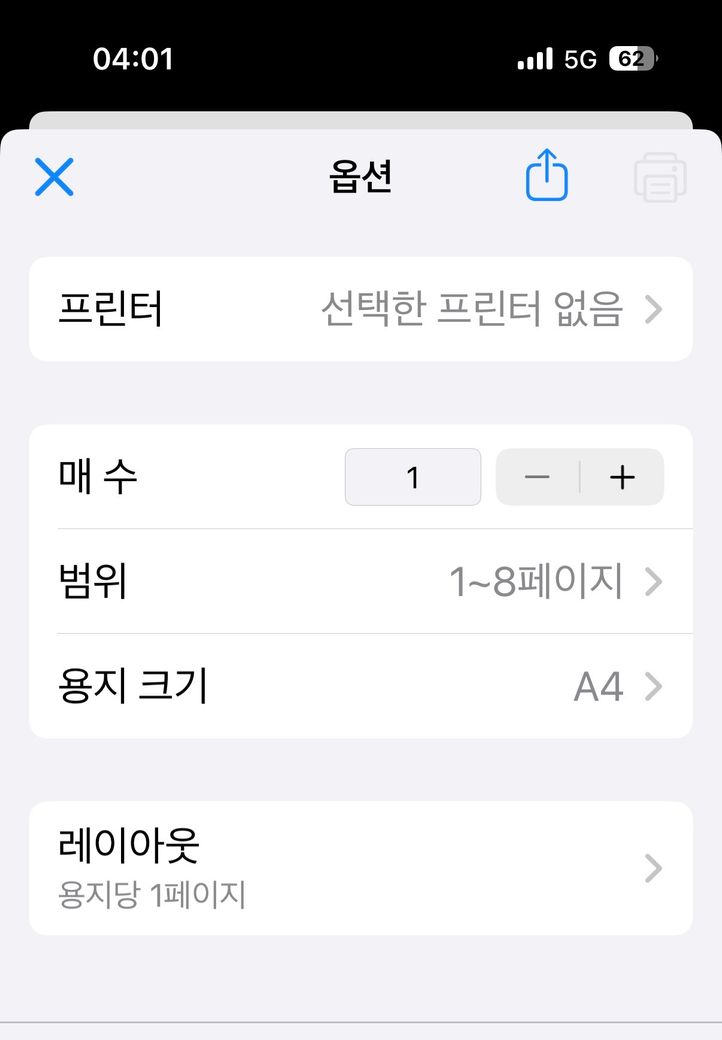The height and width of the screenshot is (1040, 722).
Task: Open the share sheet icon
Action: click(546, 176)
